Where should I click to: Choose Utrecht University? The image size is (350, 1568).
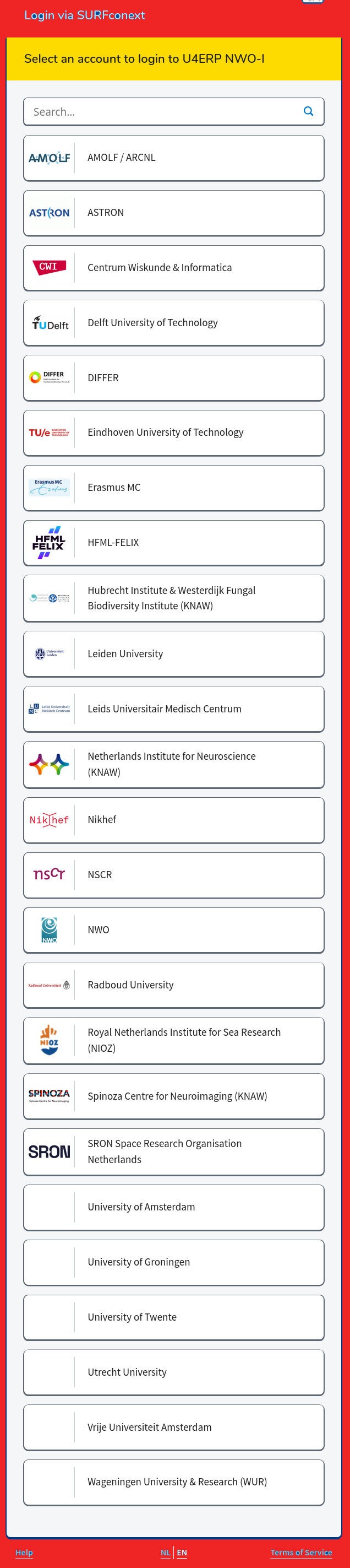coord(173,1372)
